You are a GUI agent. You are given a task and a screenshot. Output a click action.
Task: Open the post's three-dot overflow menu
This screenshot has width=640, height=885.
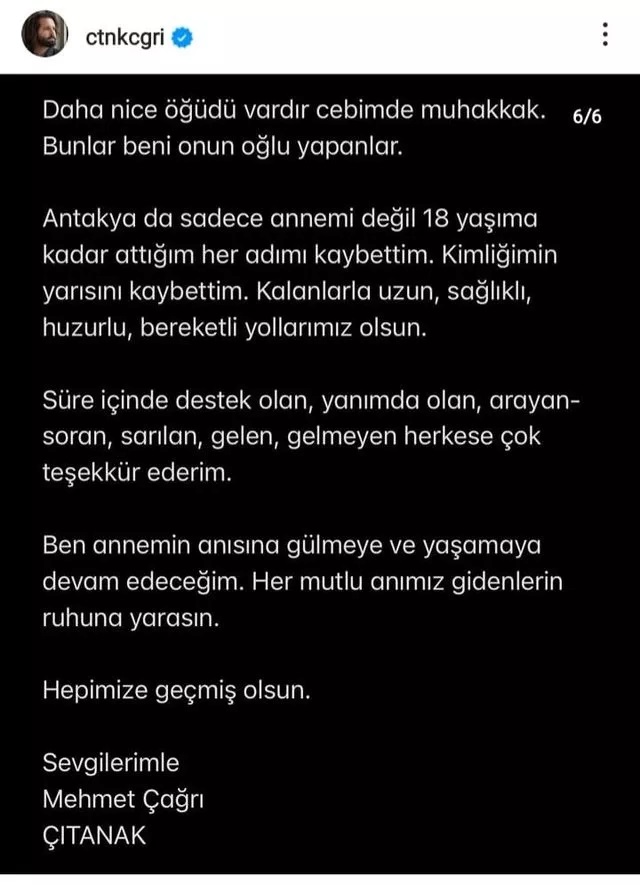pyautogui.click(x=605, y=36)
